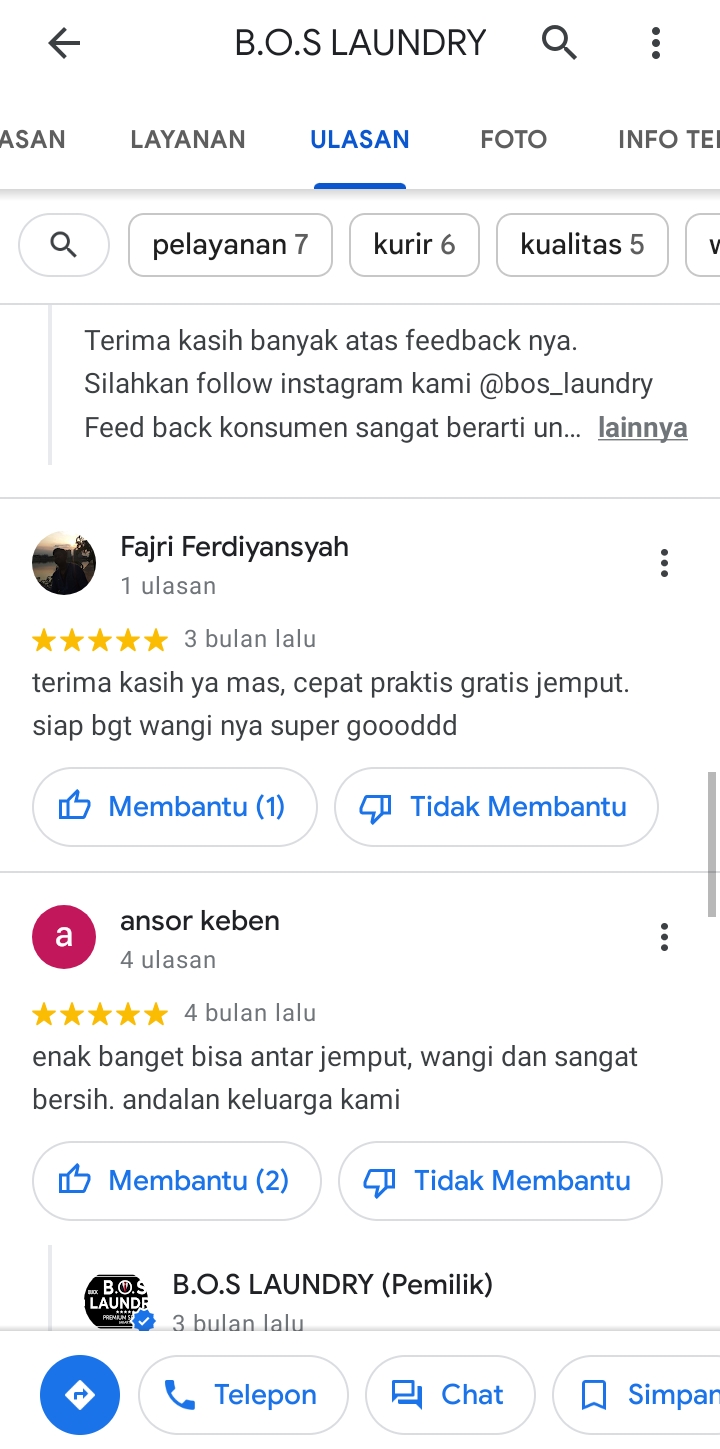
Task: Call the laundry using the Telepon button
Action: click(x=242, y=1394)
